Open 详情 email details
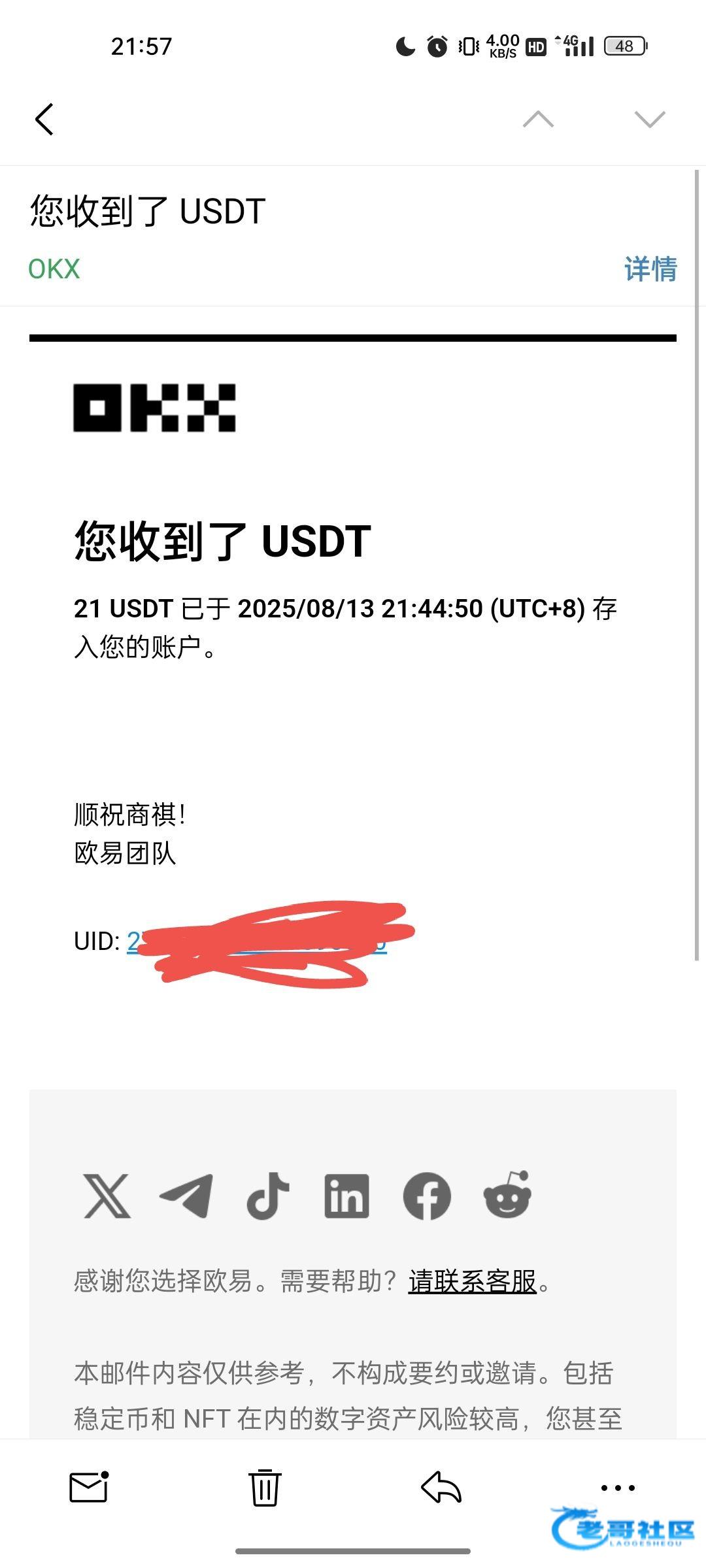 [650, 269]
